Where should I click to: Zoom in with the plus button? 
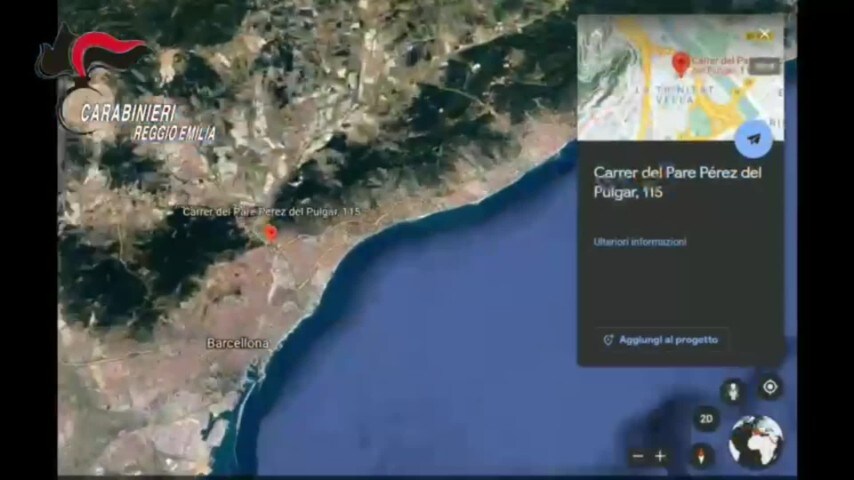point(660,456)
